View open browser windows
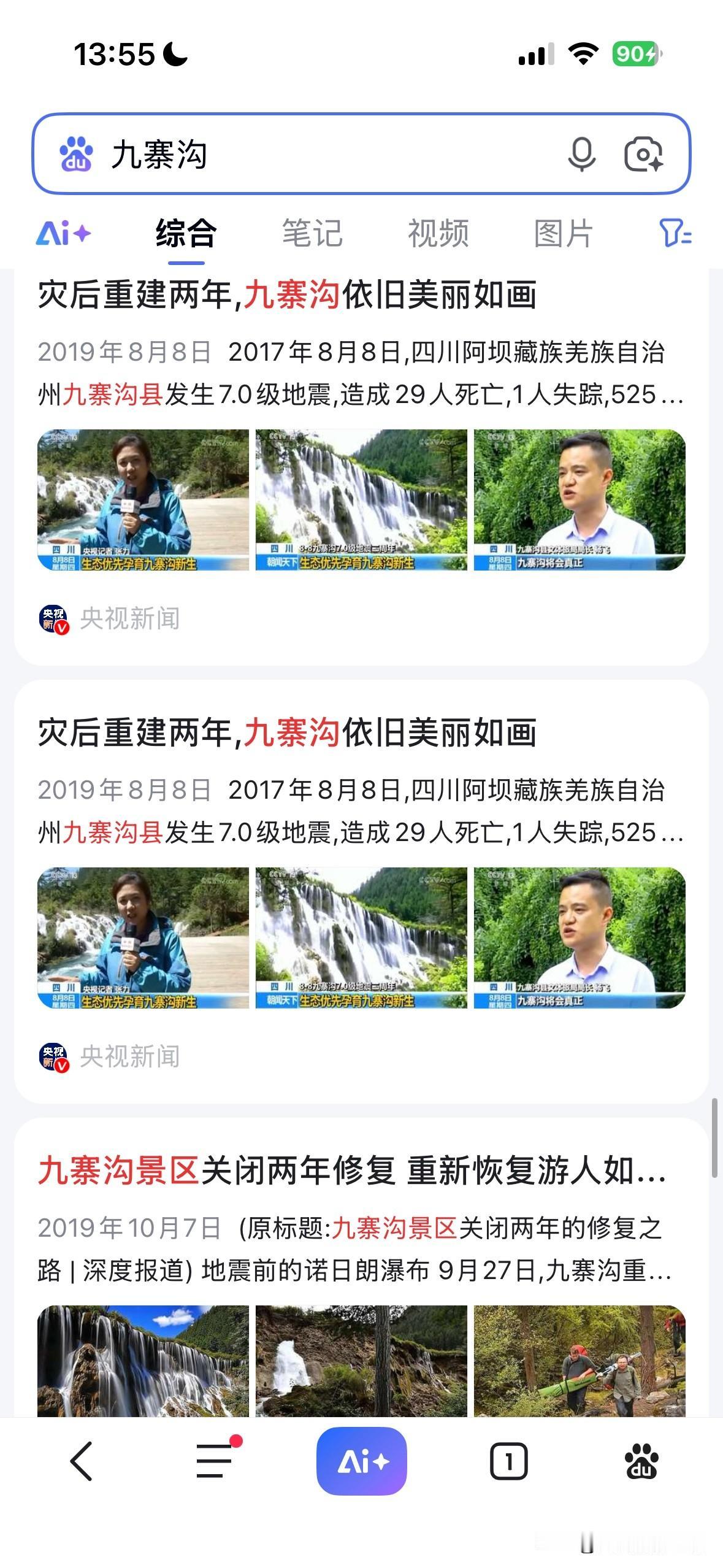 coord(508,1461)
